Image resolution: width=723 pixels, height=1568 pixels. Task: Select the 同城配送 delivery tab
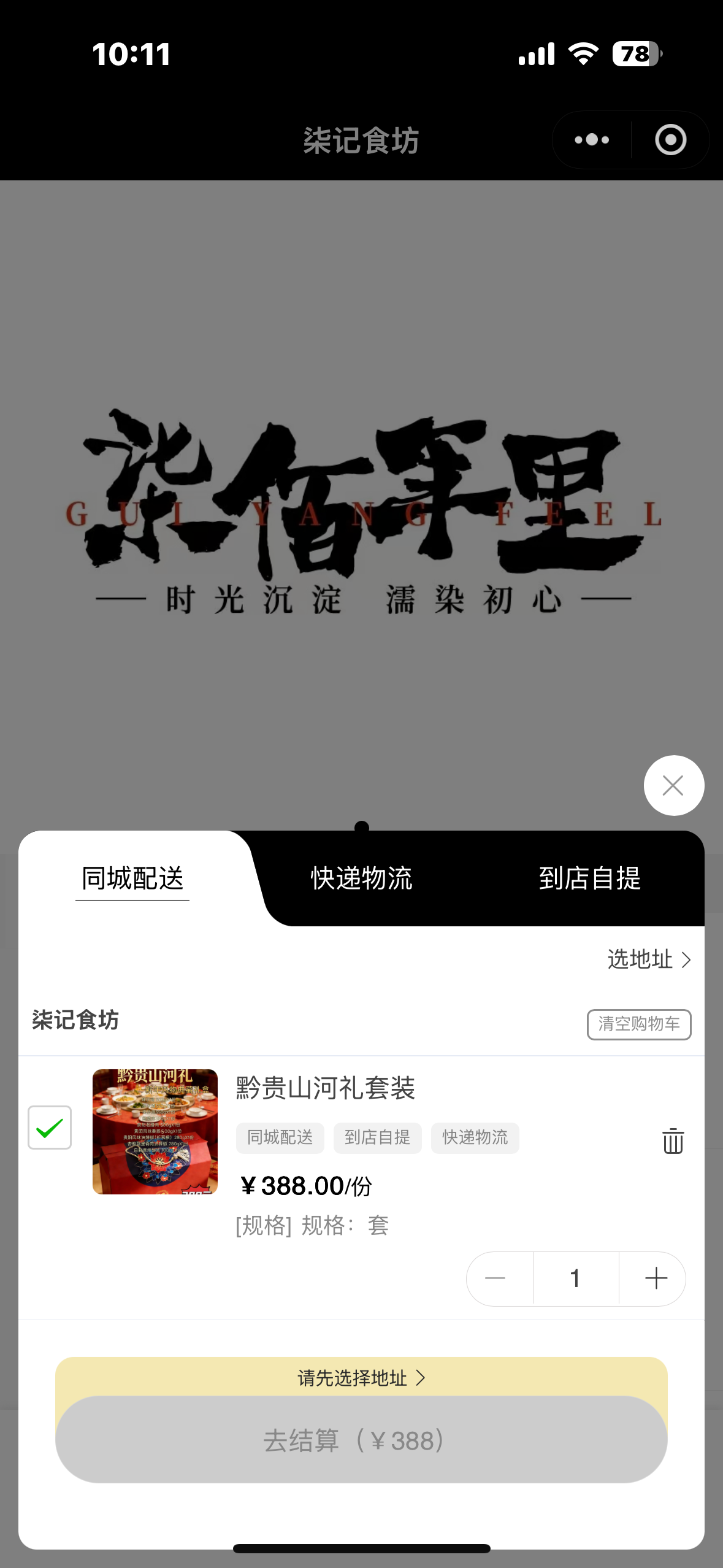pyautogui.click(x=132, y=878)
